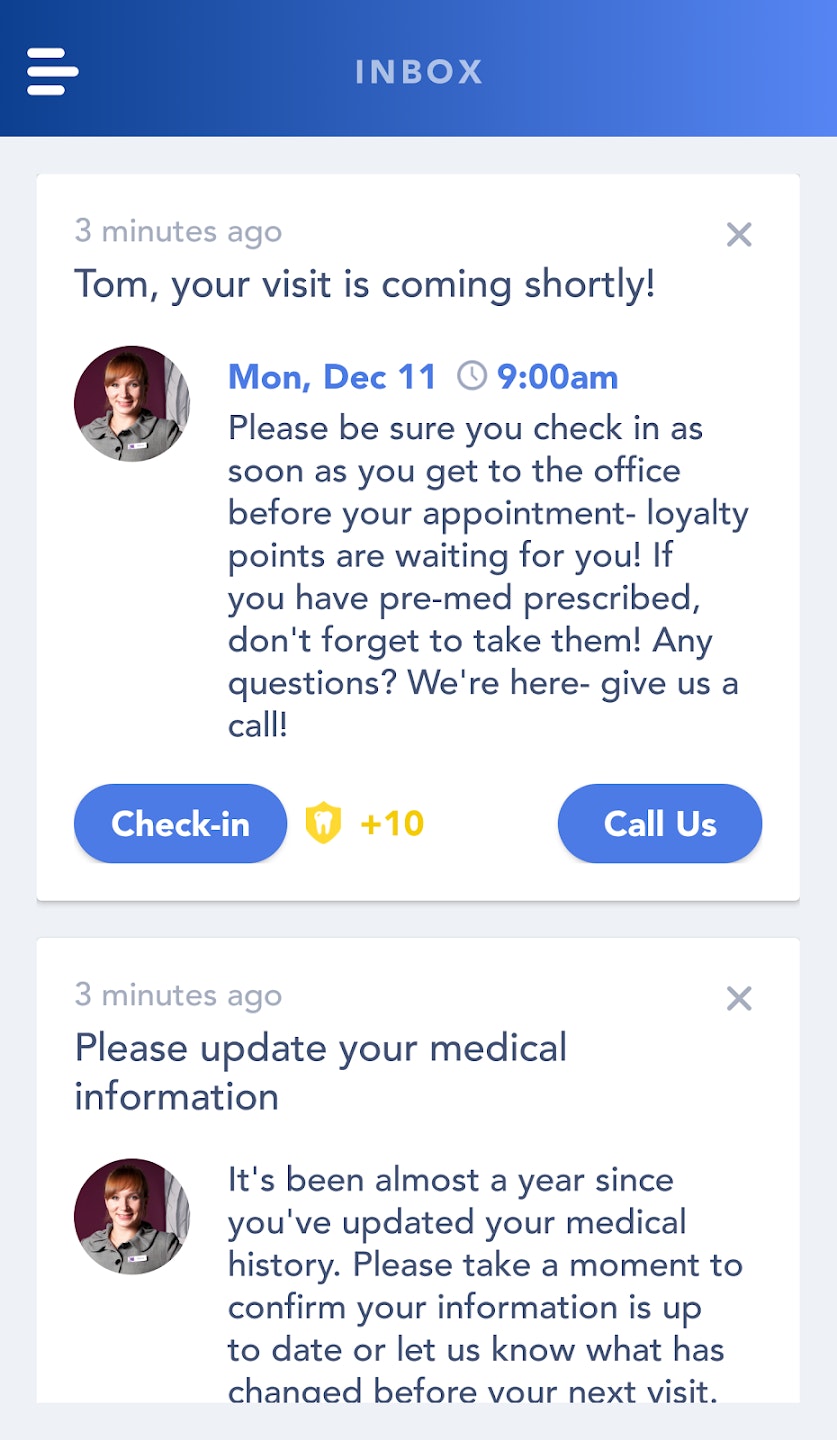Tap the Call Us button

660,824
